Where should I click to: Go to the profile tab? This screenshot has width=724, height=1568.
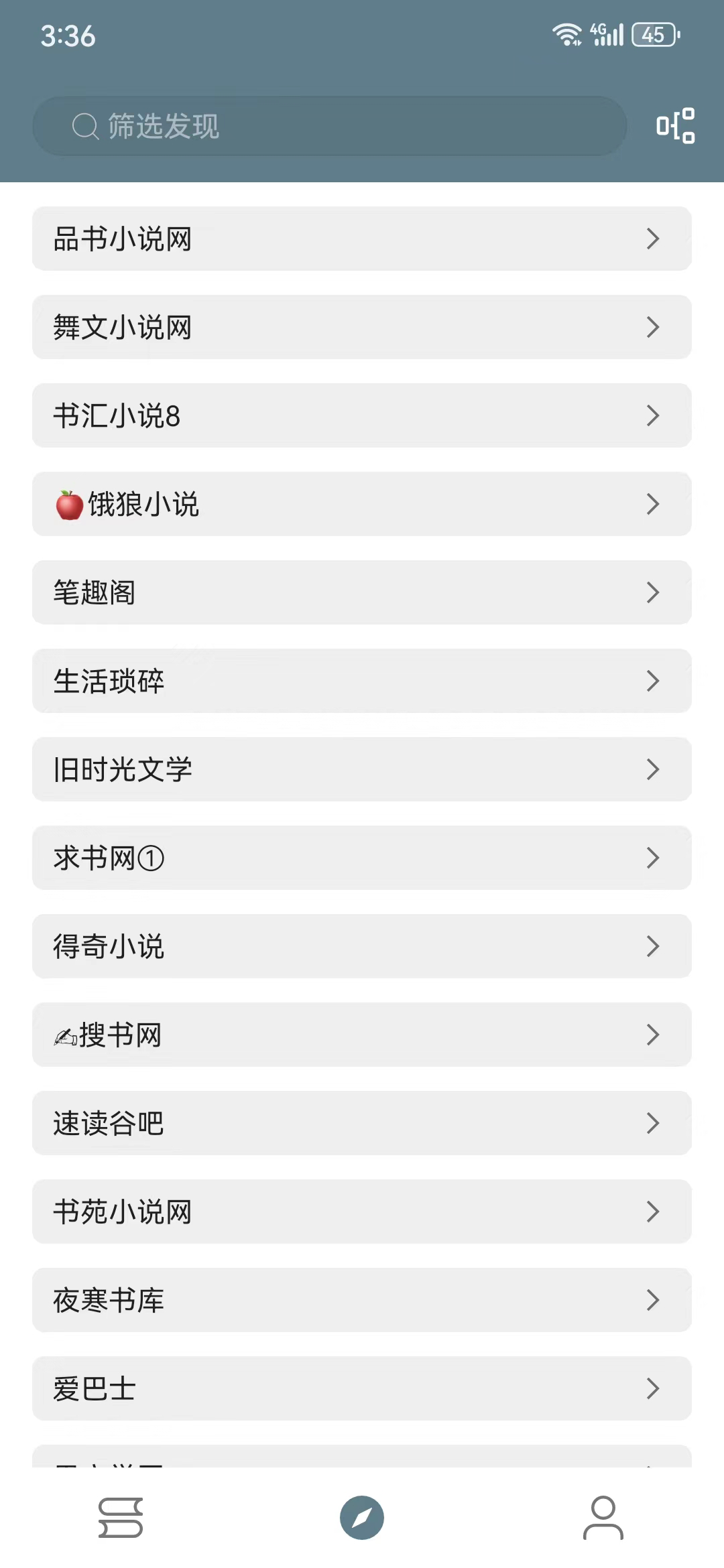pos(603,1518)
